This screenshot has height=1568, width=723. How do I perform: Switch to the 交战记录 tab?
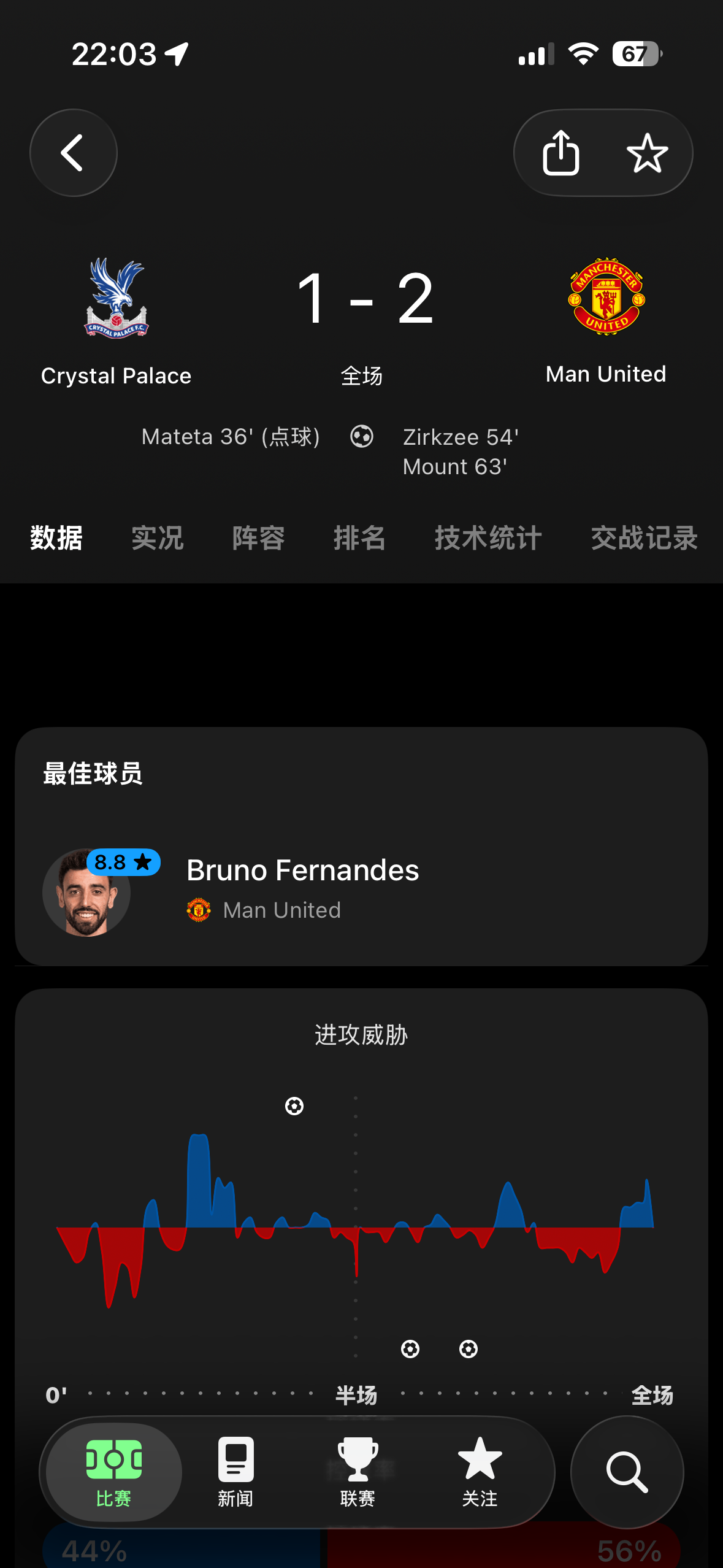click(644, 538)
